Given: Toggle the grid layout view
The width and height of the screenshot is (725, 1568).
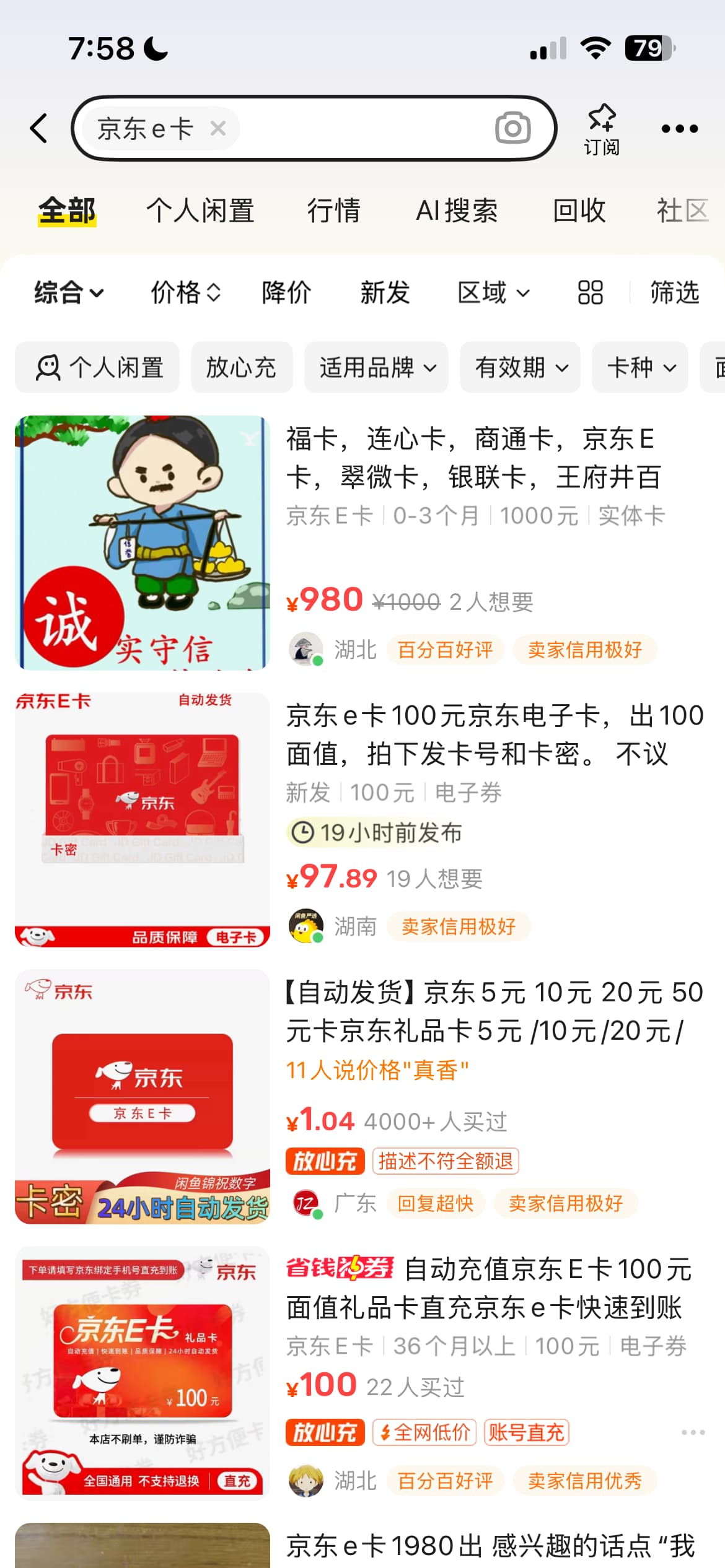Looking at the screenshot, I should coord(591,292).
